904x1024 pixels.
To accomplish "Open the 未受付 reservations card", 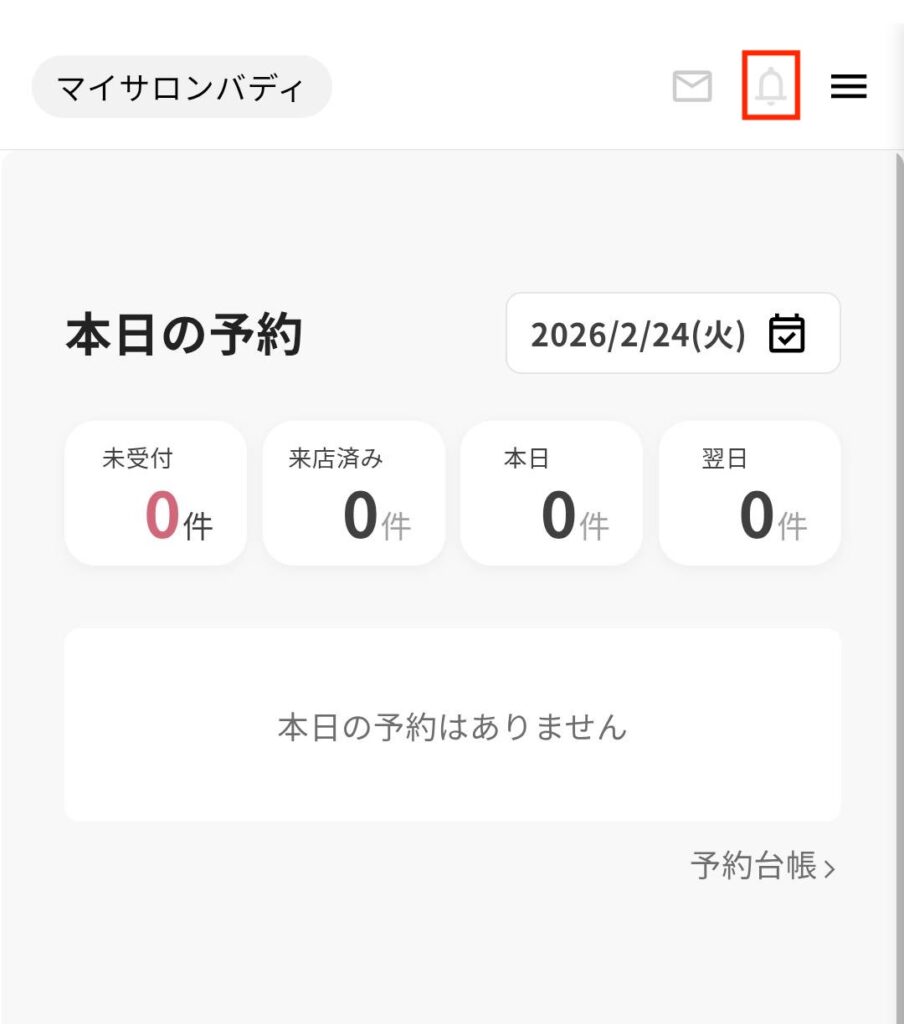I will pos(155,493).
